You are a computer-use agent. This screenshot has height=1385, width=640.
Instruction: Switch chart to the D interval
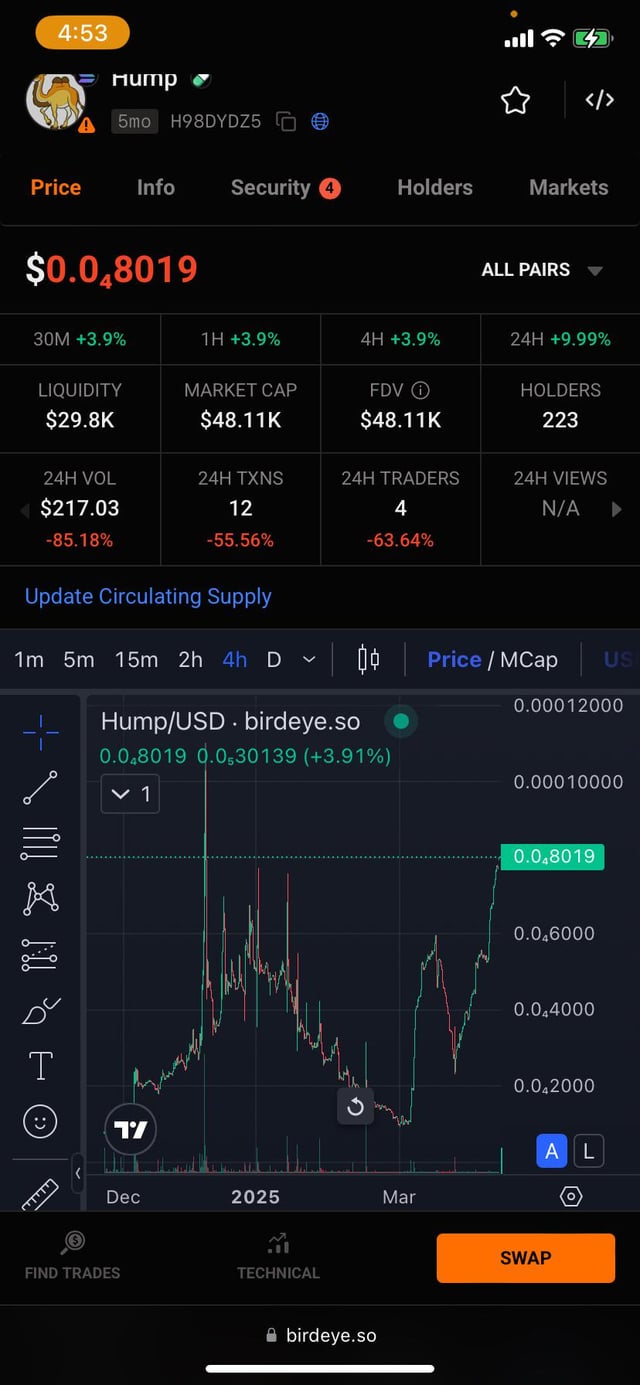coord(274,659)
